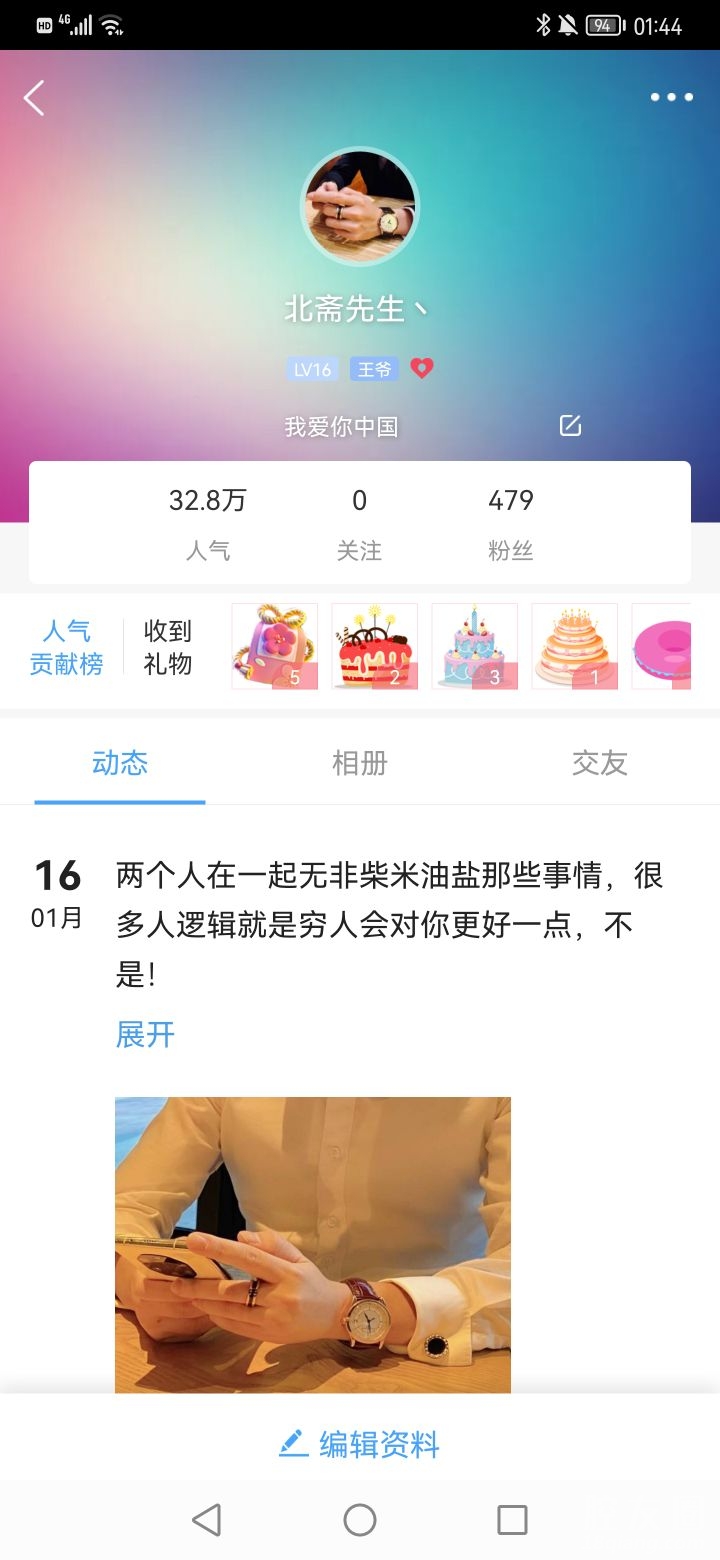720x1560 pixels.
Task: Edit the signature 我爱你中国
Action: (570, 426)
